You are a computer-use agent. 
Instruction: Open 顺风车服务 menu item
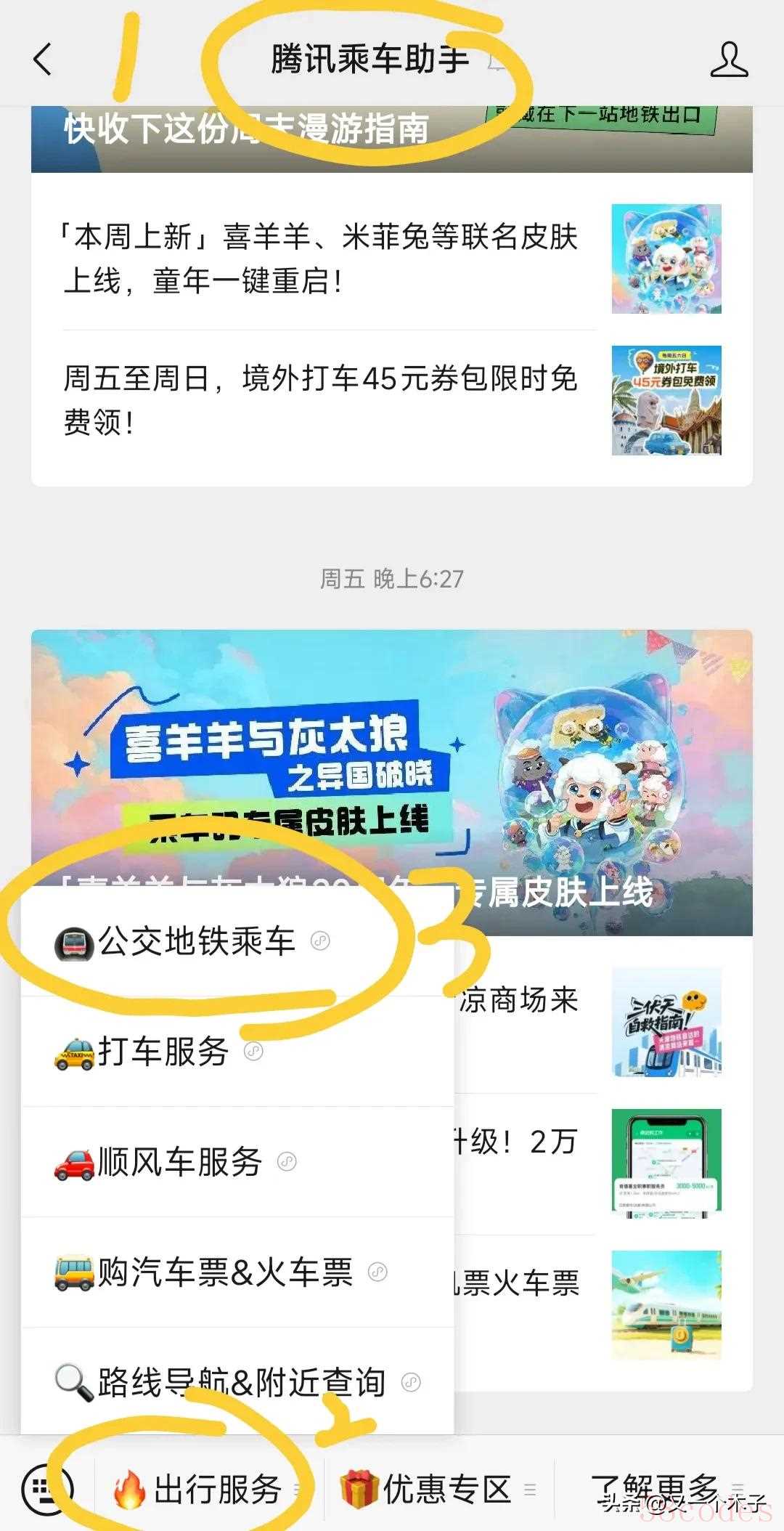(179, 1162)
